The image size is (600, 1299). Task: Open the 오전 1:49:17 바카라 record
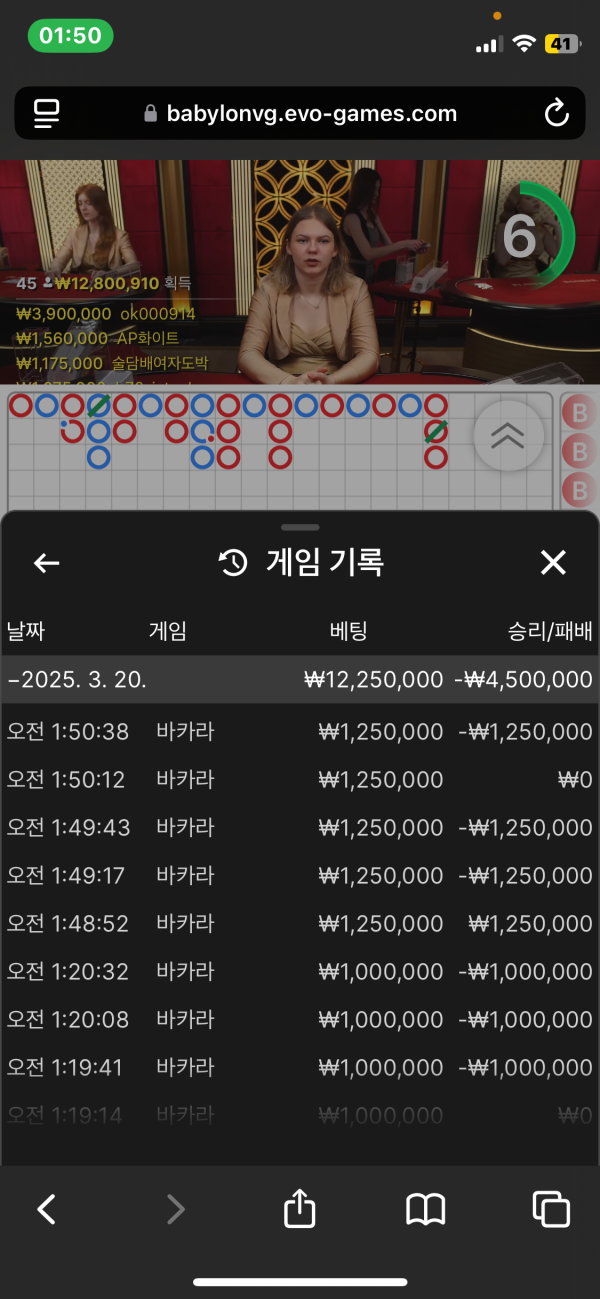(x=299, y=876)
